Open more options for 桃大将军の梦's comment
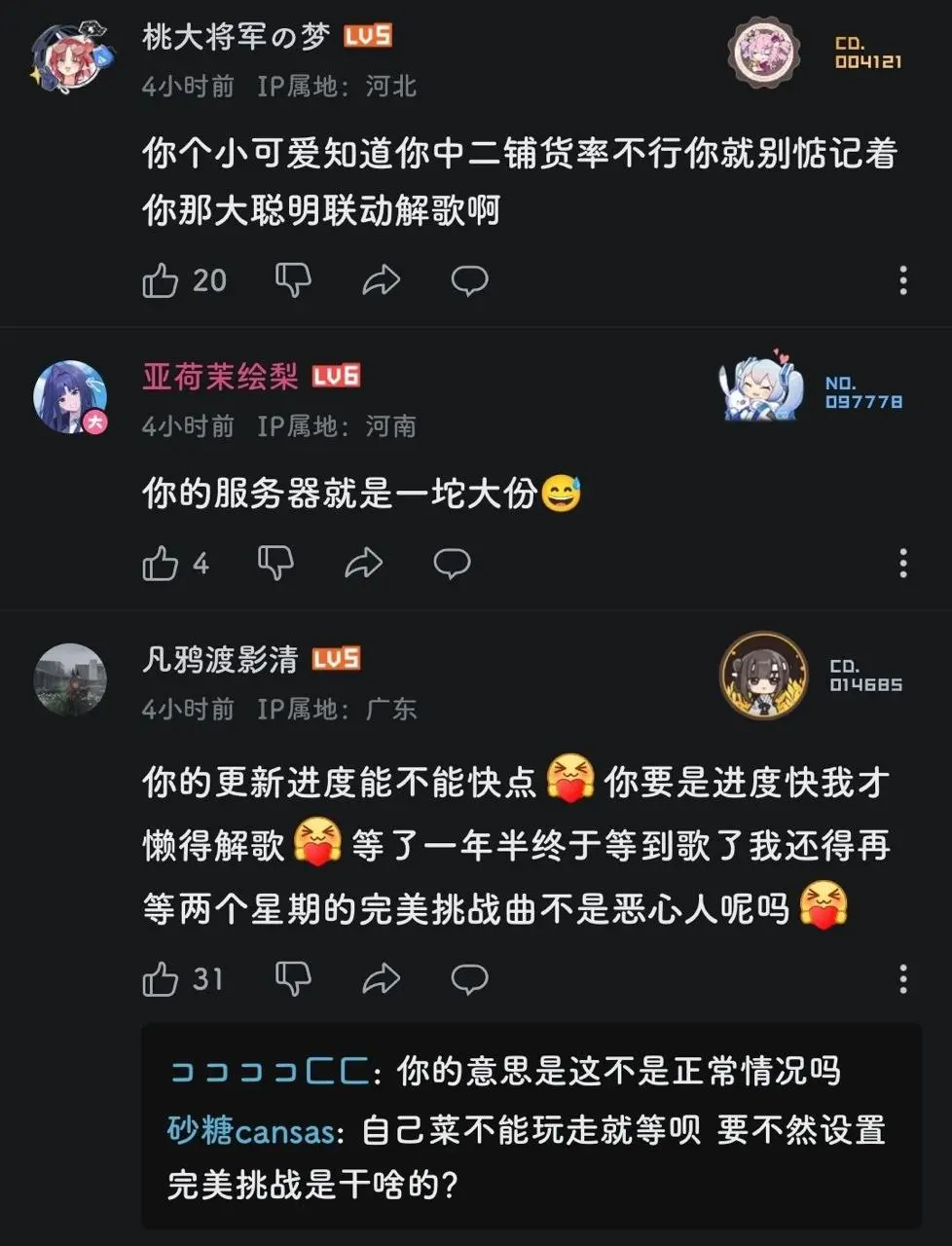Screen dimensions: 952x1246 (903, 282)
